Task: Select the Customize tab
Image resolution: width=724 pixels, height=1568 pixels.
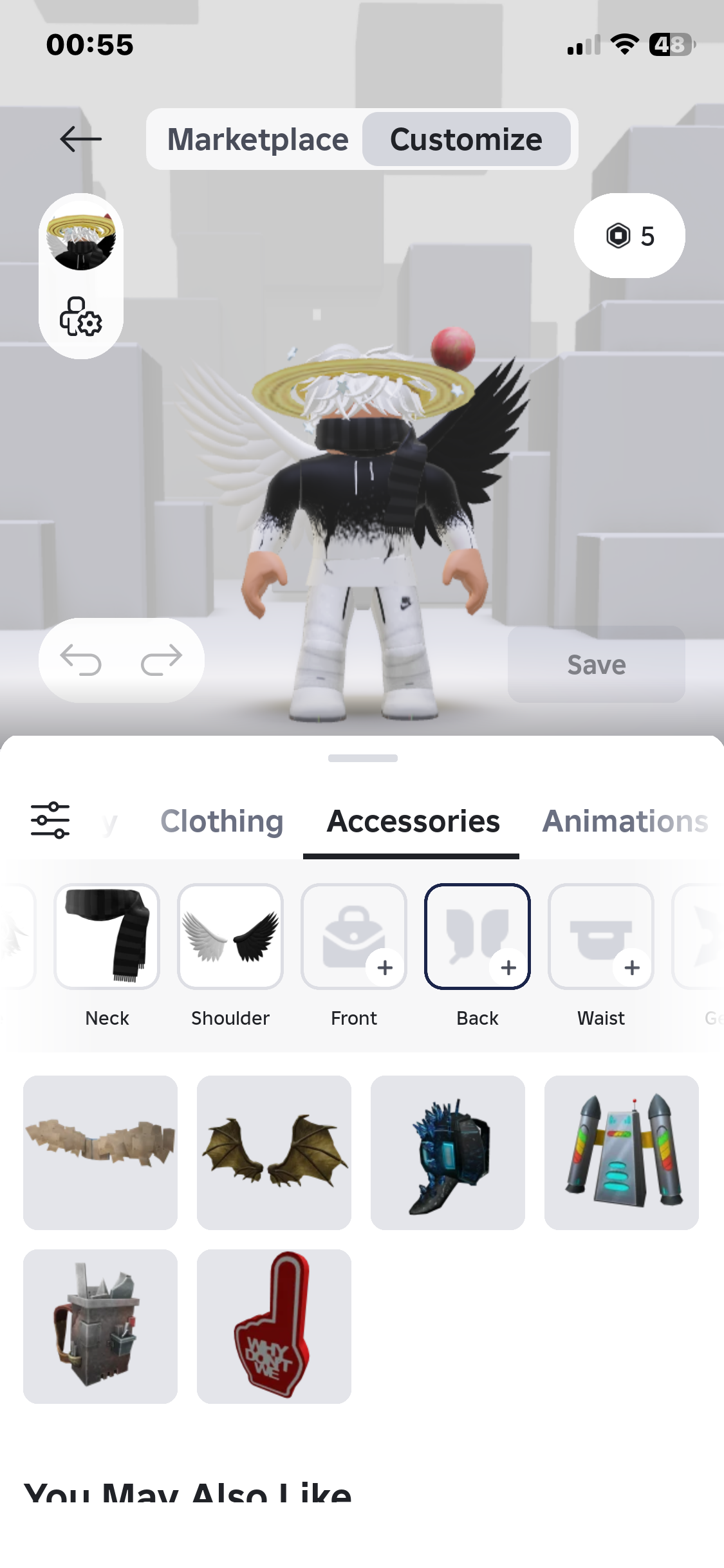Action: 466,140
